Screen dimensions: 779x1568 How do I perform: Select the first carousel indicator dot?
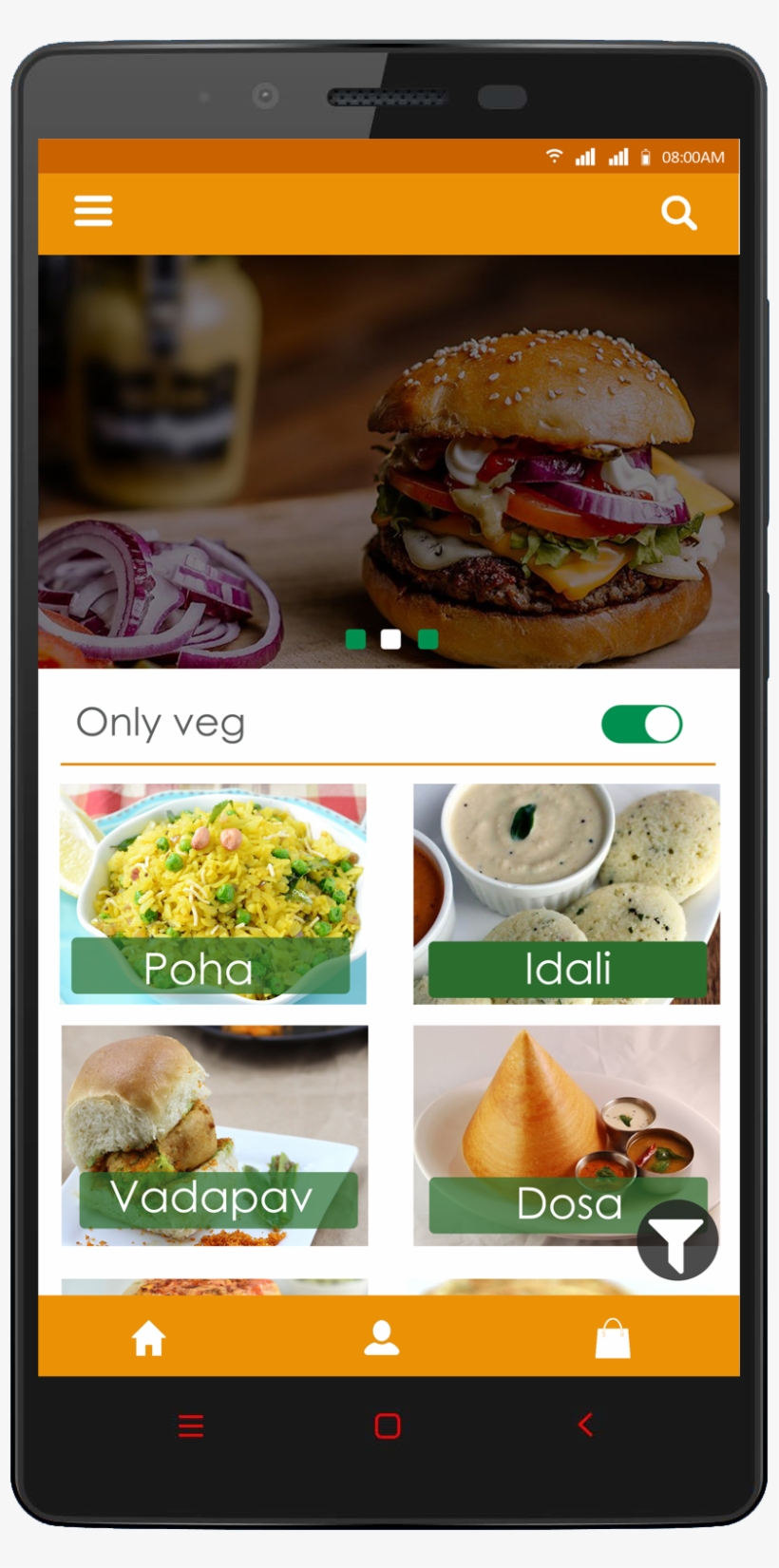pos(355,639)
